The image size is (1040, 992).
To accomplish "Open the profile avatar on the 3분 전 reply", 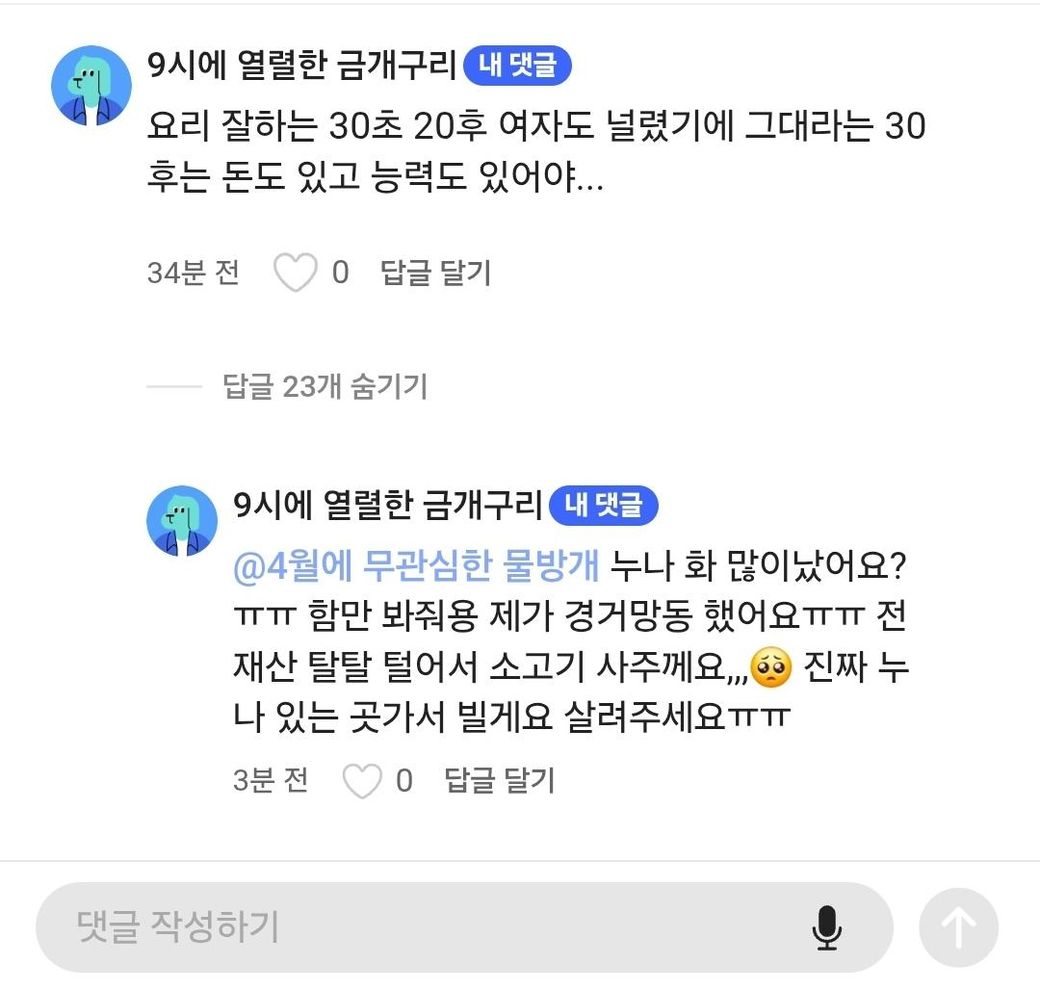I will [x=182, y=521].
